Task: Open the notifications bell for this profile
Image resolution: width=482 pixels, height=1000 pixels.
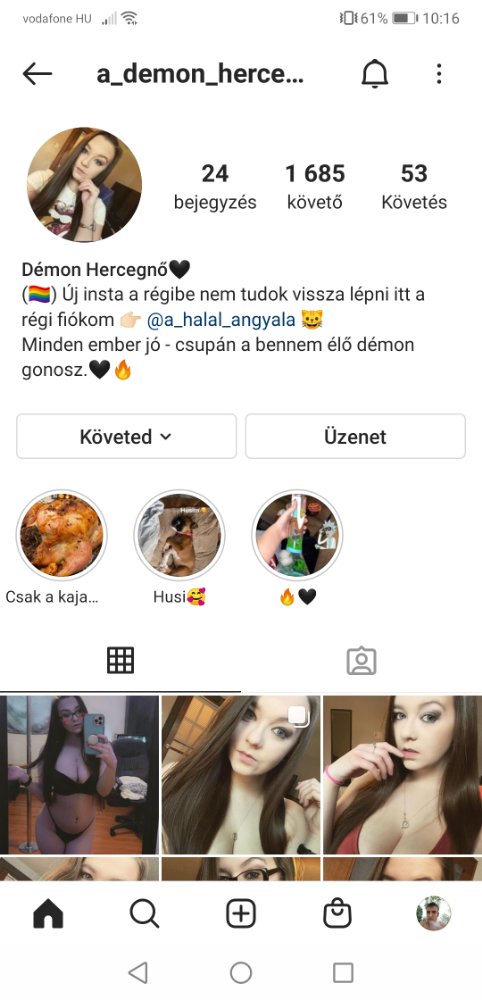Action: click(375, 74)
